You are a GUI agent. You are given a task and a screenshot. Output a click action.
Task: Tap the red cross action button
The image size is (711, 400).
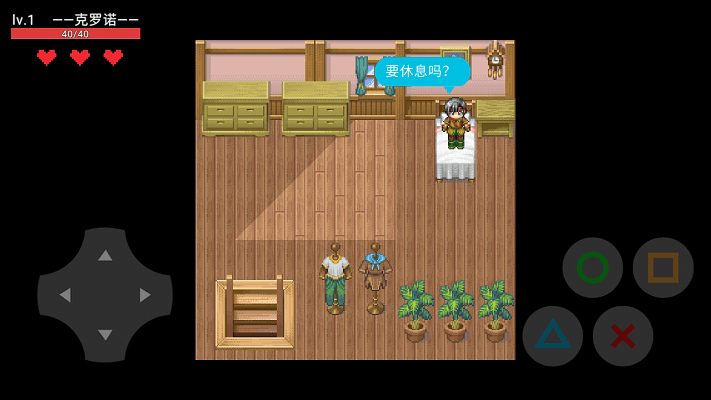623,336
